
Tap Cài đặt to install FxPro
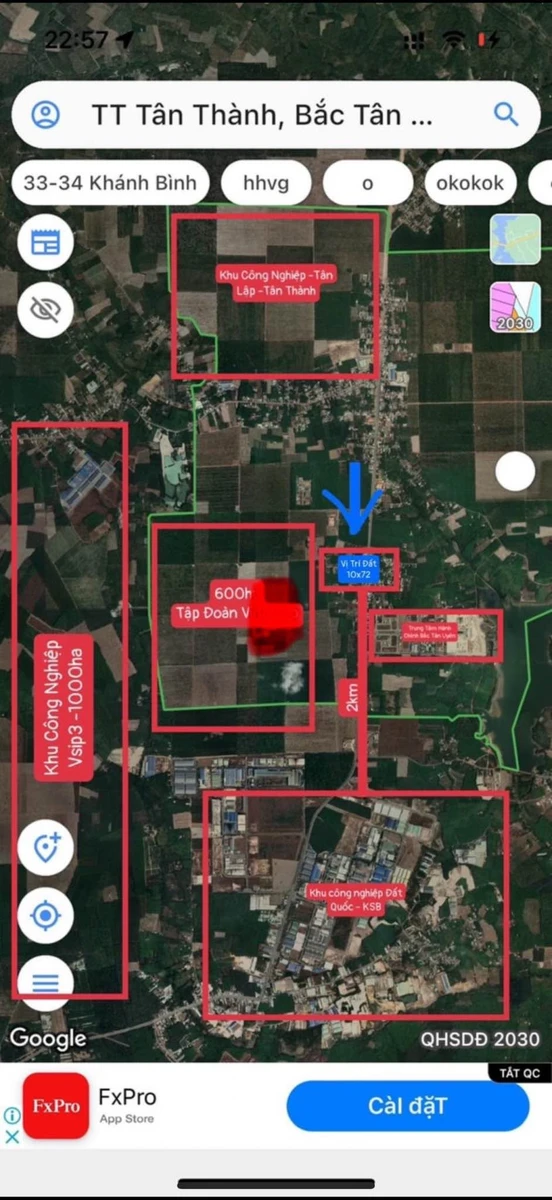[407, 1106]
